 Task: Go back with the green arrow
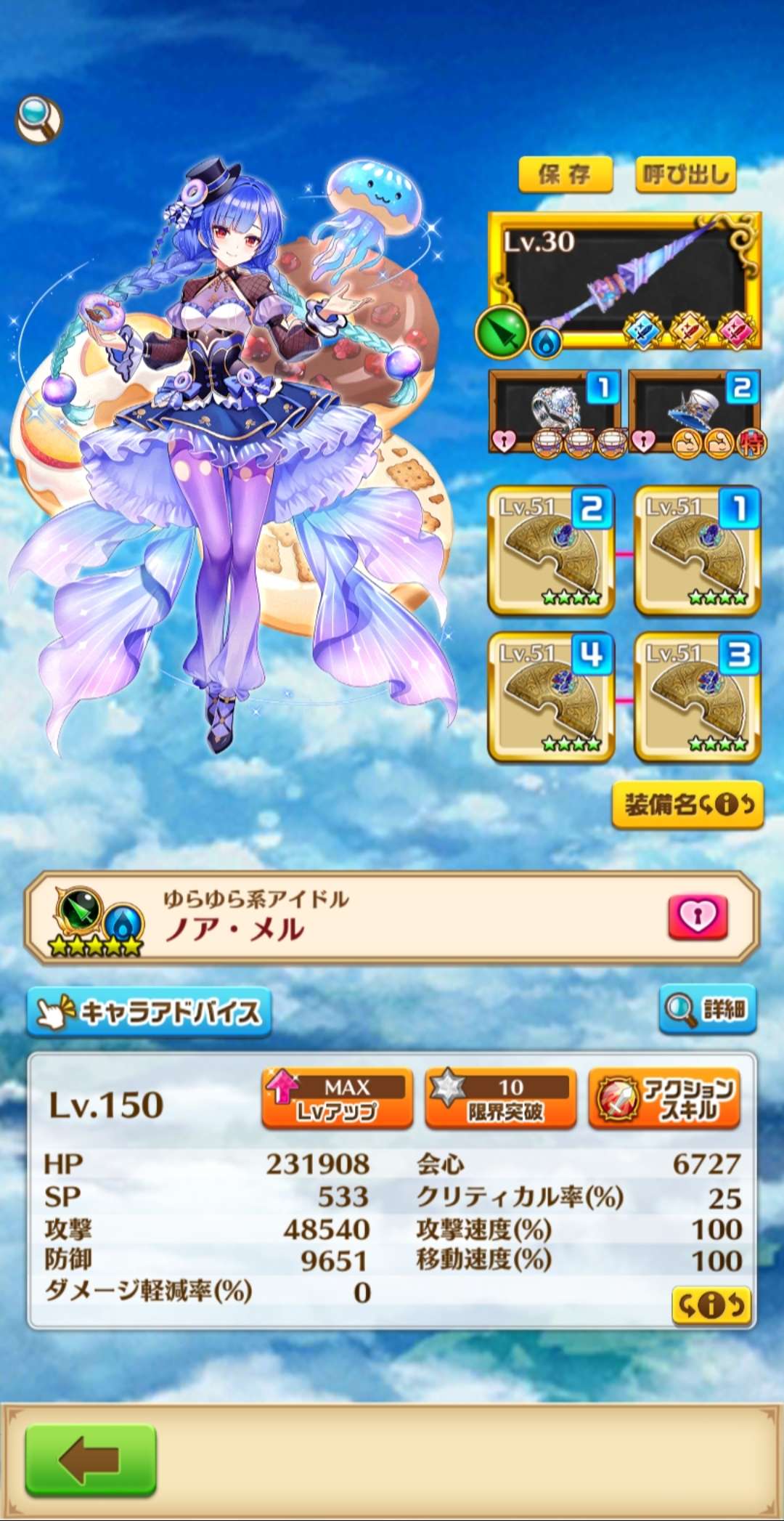tap(91, 1460)
